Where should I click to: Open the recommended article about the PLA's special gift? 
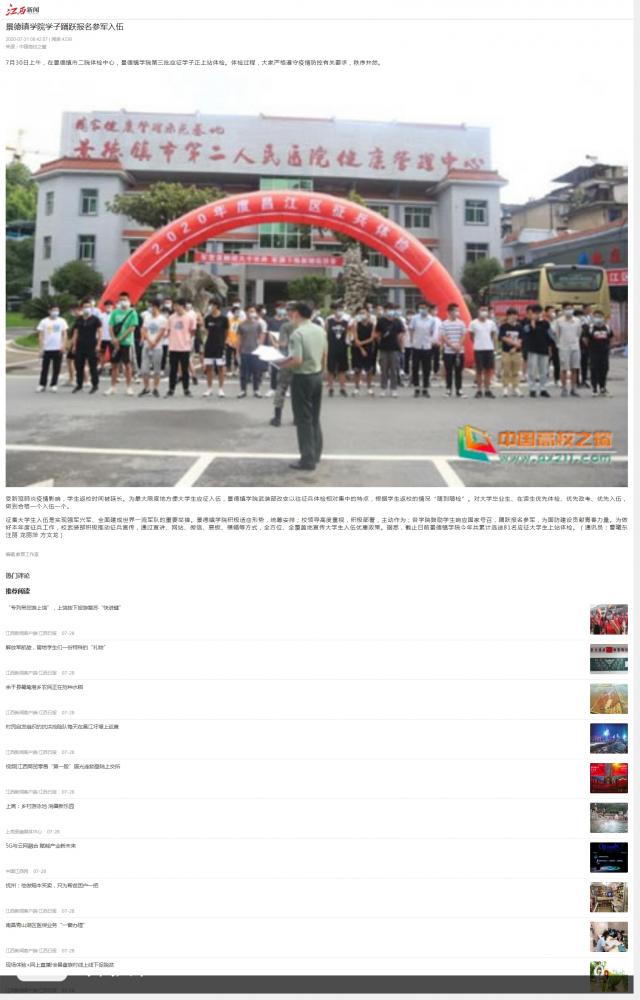click(x=56, y=647)
